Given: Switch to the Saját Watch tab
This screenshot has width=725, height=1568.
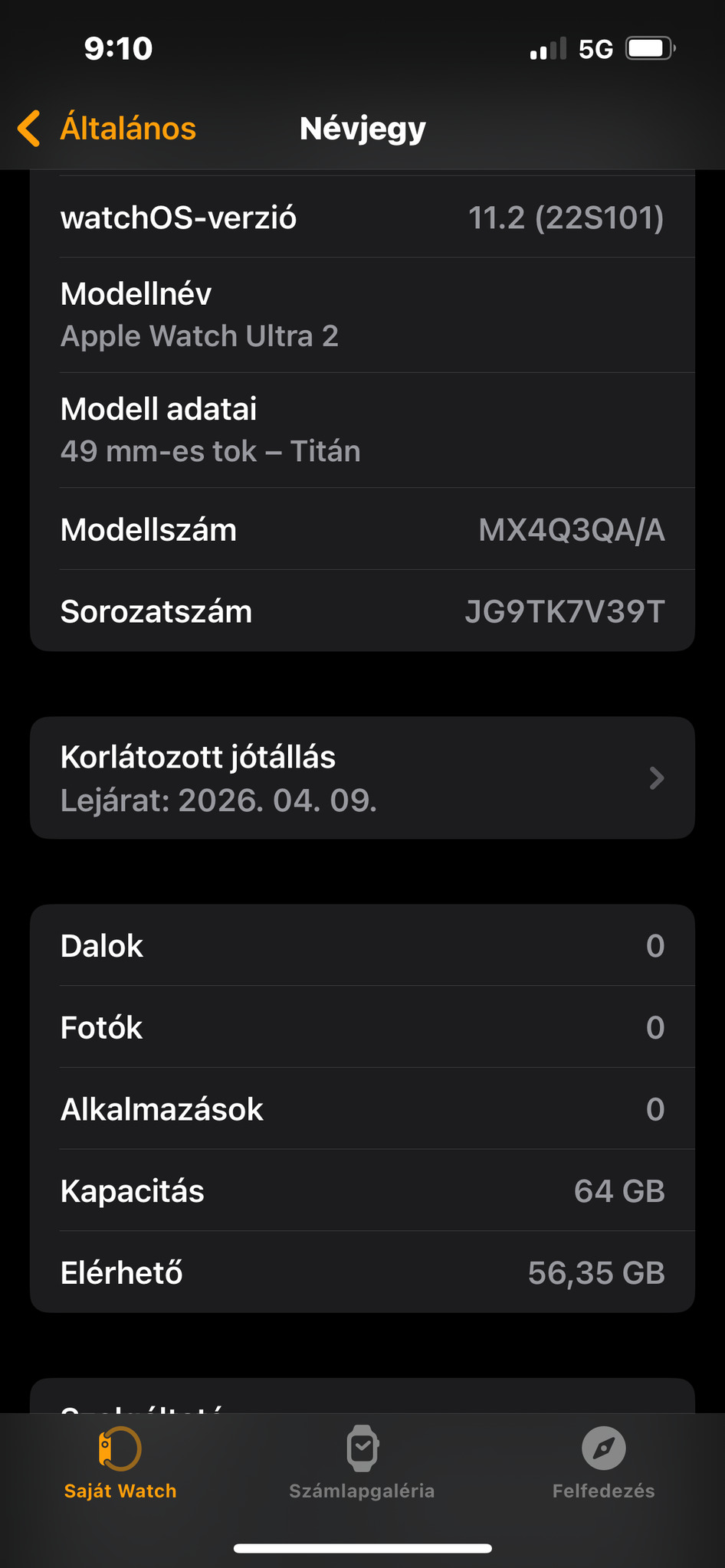Looking at the screenshot, I should tap(120, 1462).
